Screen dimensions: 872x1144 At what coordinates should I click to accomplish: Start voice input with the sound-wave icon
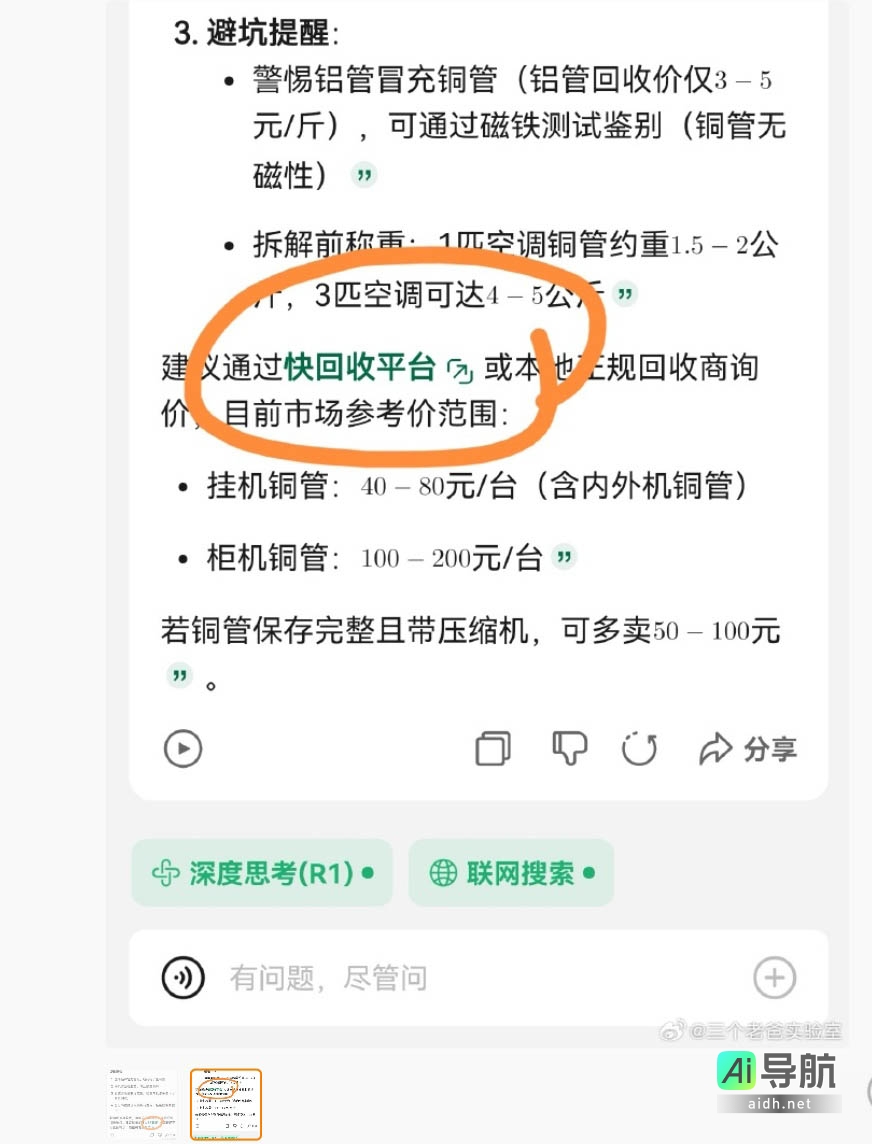tap(183, 978)
